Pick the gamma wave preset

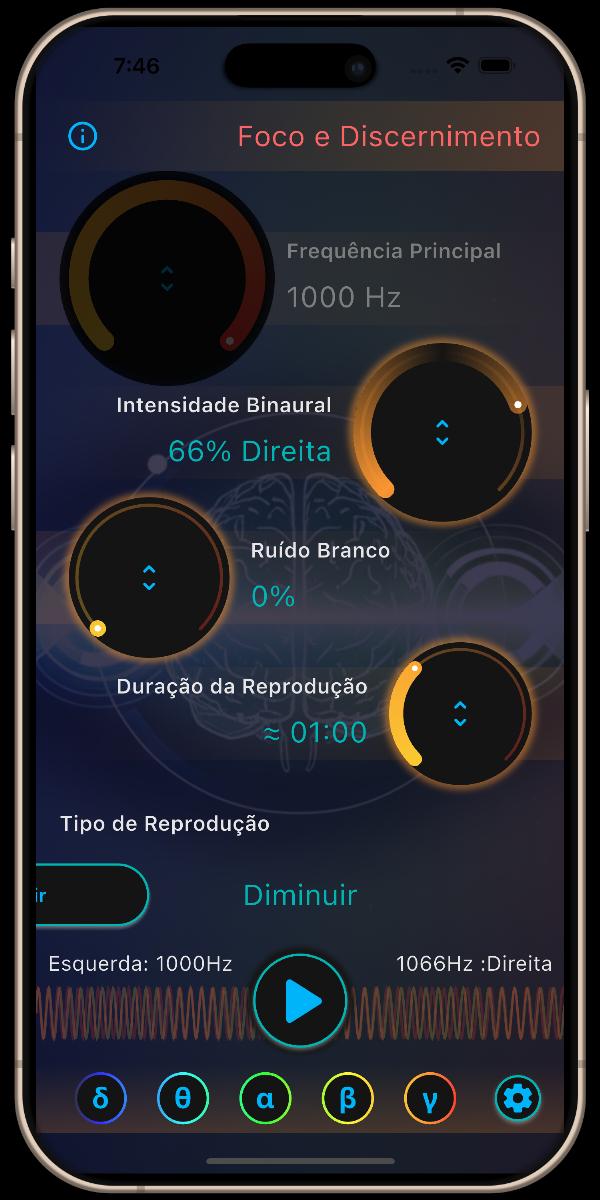(x=430, y=1099)
